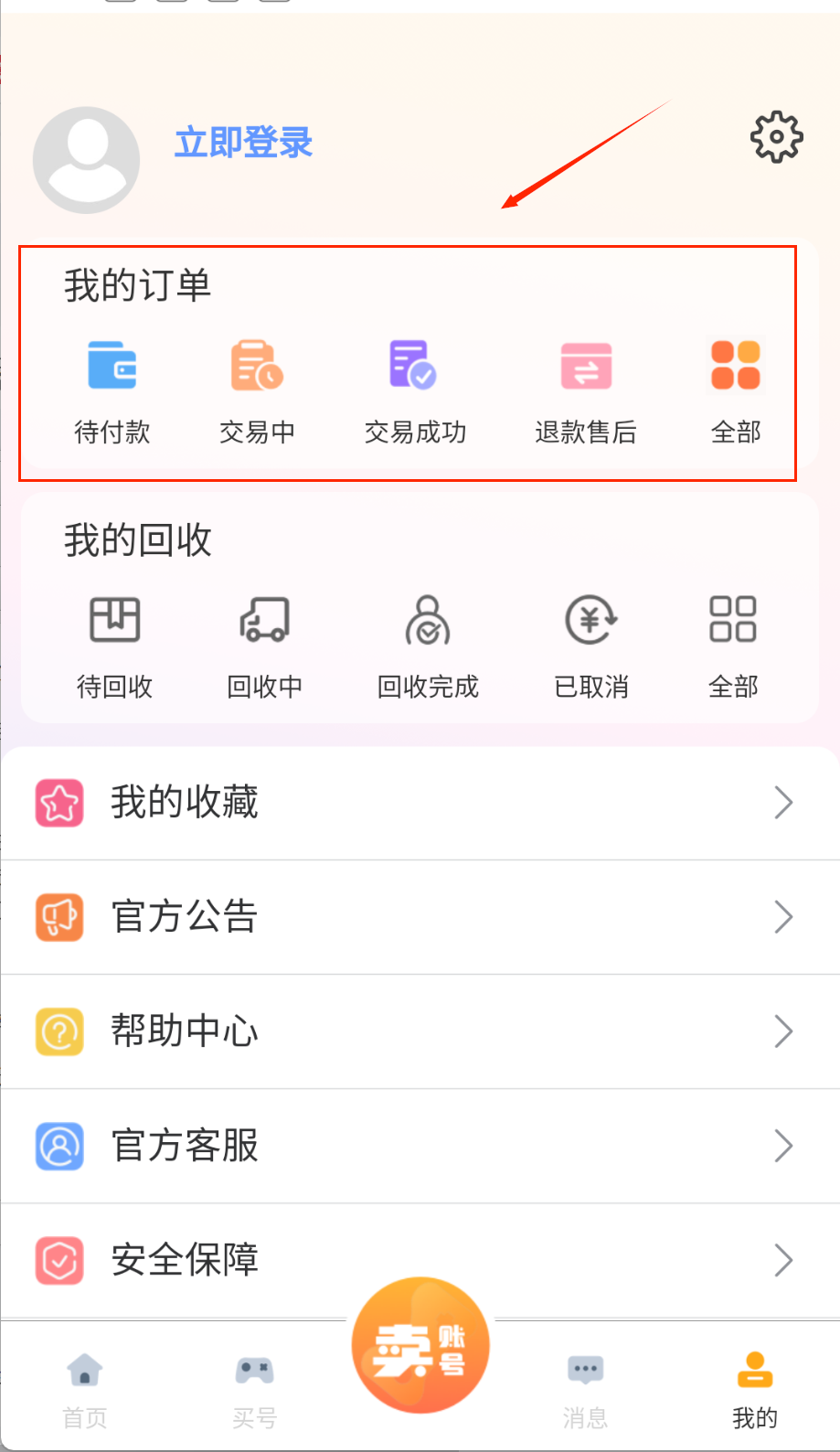The image size is (840, 1452).
Task: Open 待付款 orders
Action: 112,390
